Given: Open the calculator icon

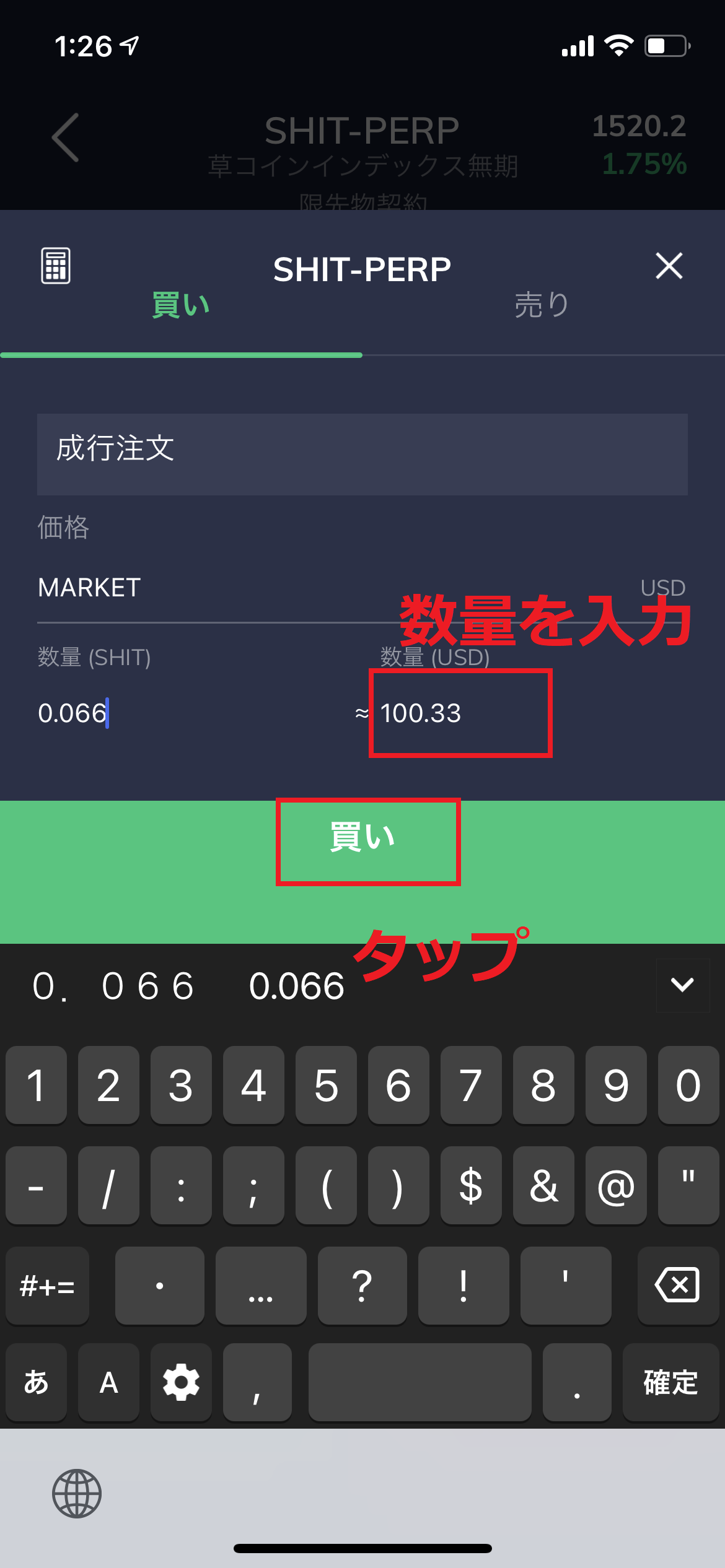Looking at the screenshot, I should click(x=56, y=266).
